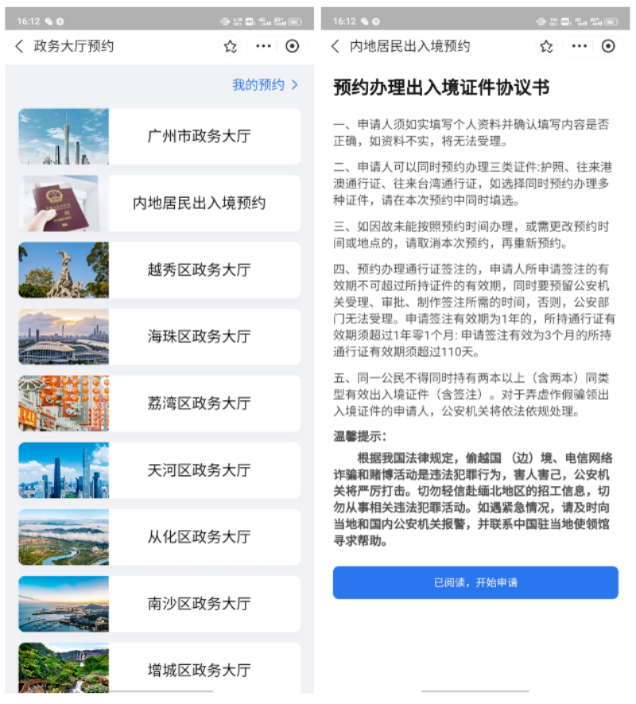Open 我的预约
This screenshot has width=636, height=704.
click(265, 85)
